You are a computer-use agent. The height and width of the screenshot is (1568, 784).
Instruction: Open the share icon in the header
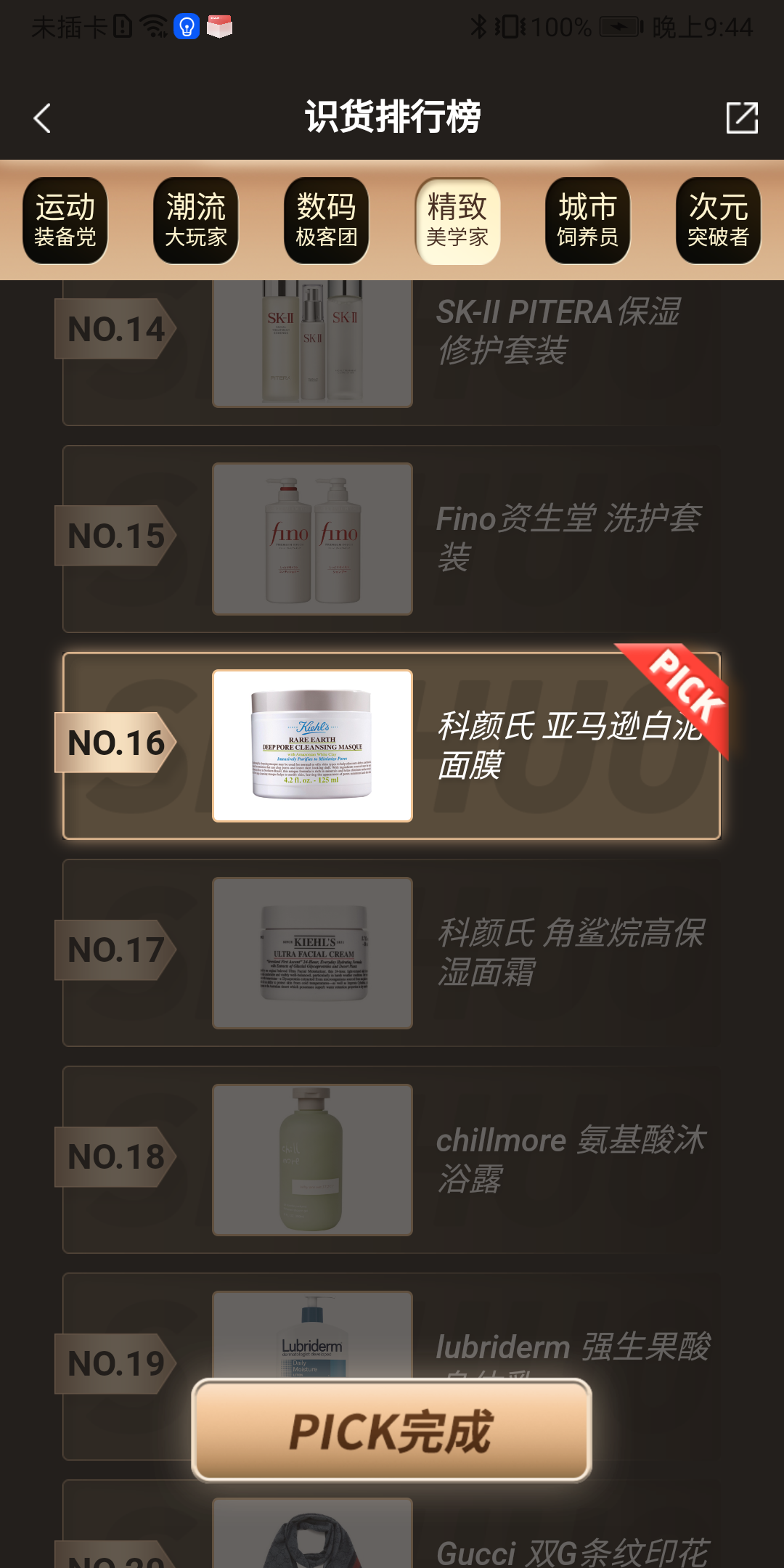[x=742, y=118]
